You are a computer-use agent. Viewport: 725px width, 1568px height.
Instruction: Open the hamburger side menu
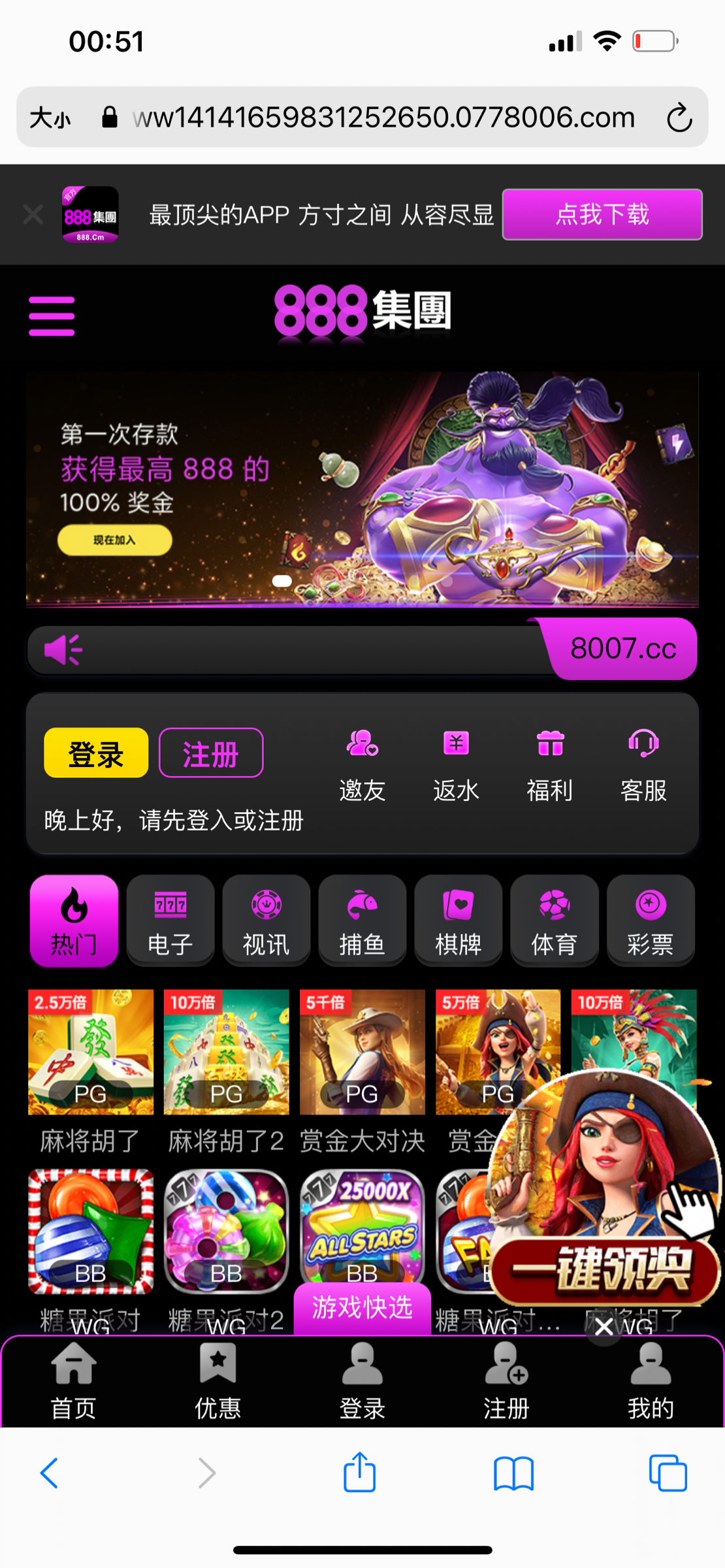point(52,316)
